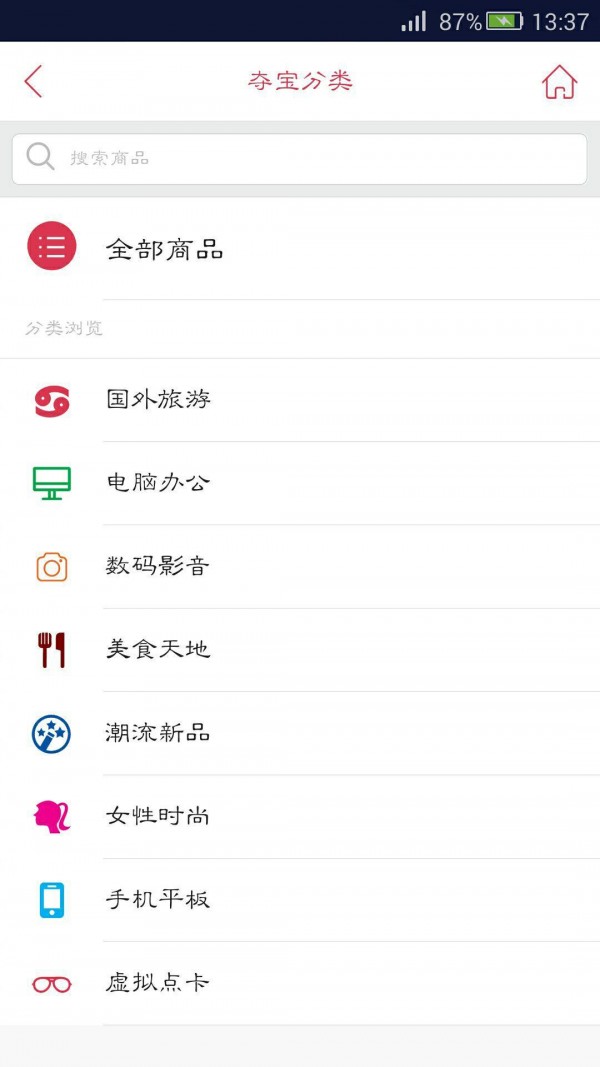600x1067 pixels.
Task: Go back using the top-left arrow
Action: coord(34,81)
